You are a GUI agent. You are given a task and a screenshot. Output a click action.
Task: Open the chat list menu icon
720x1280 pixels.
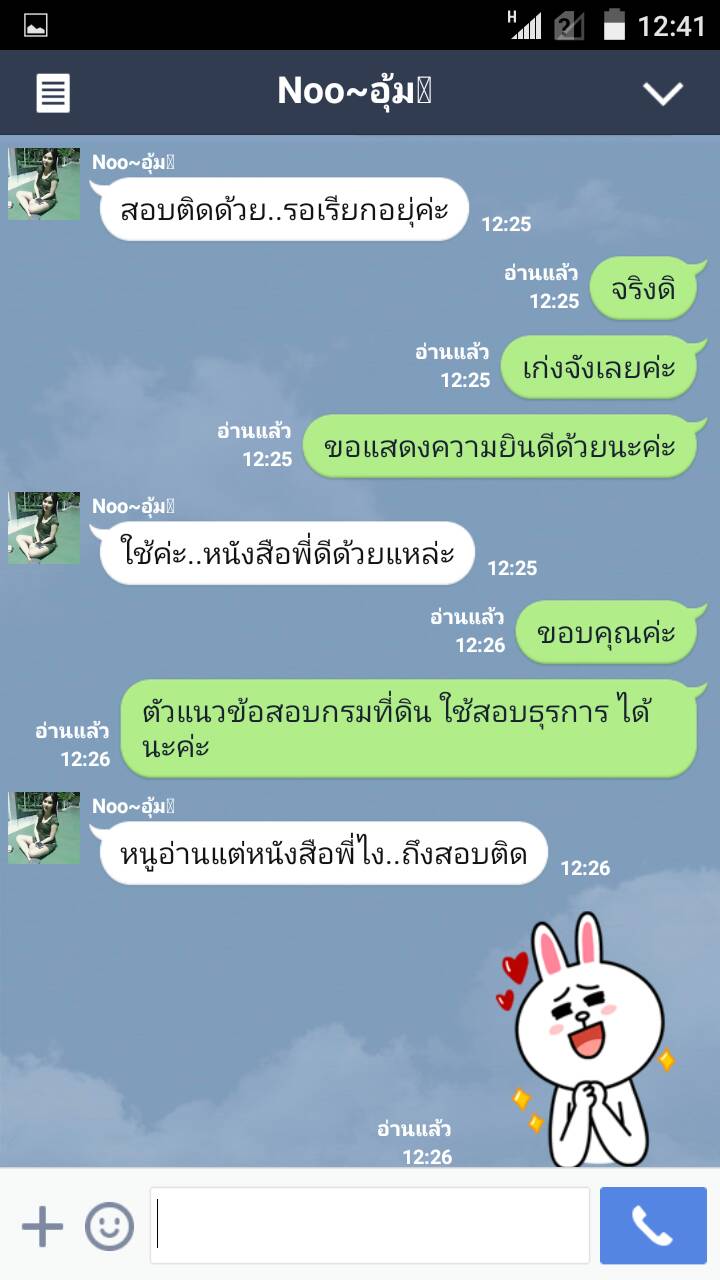click(x=53, y=93)
